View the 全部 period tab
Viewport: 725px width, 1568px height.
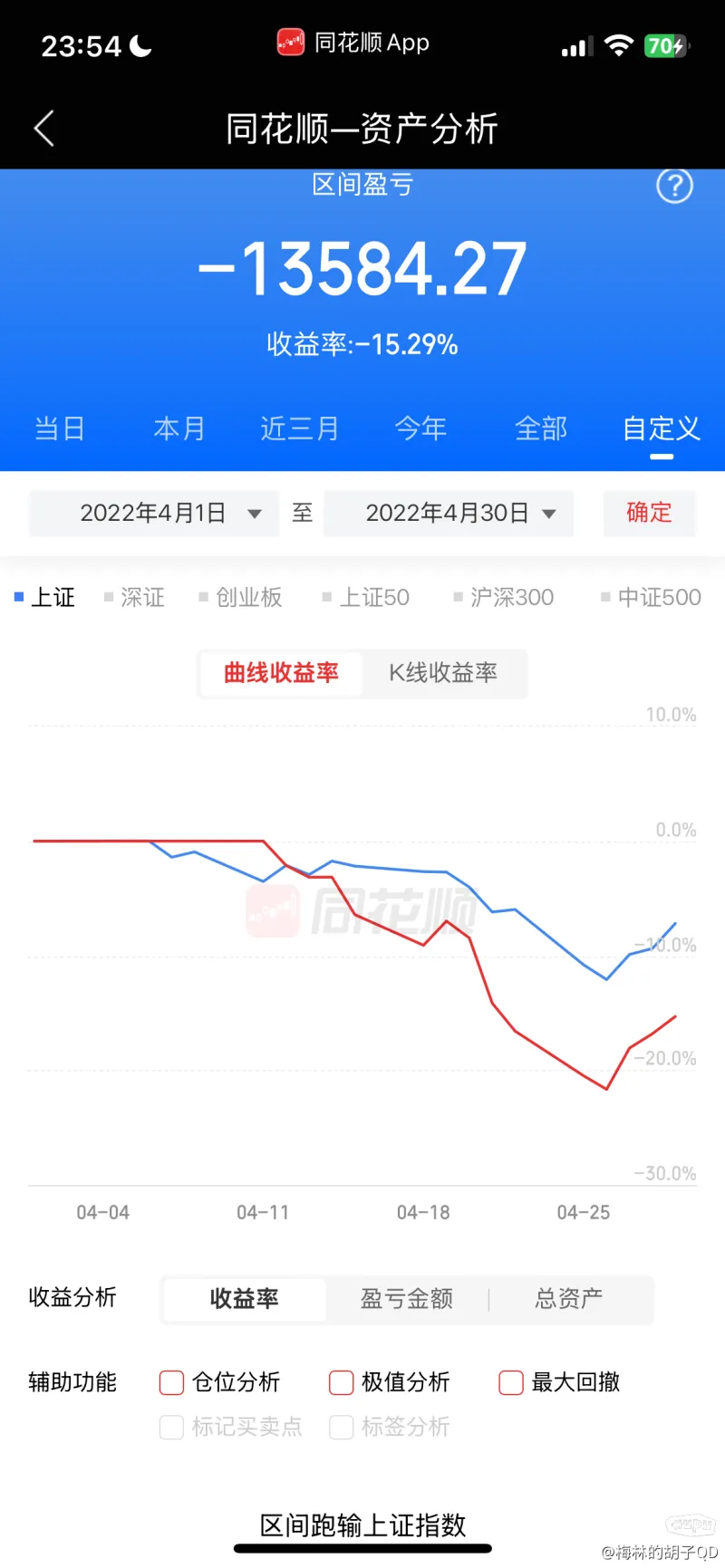click(541, 428)
